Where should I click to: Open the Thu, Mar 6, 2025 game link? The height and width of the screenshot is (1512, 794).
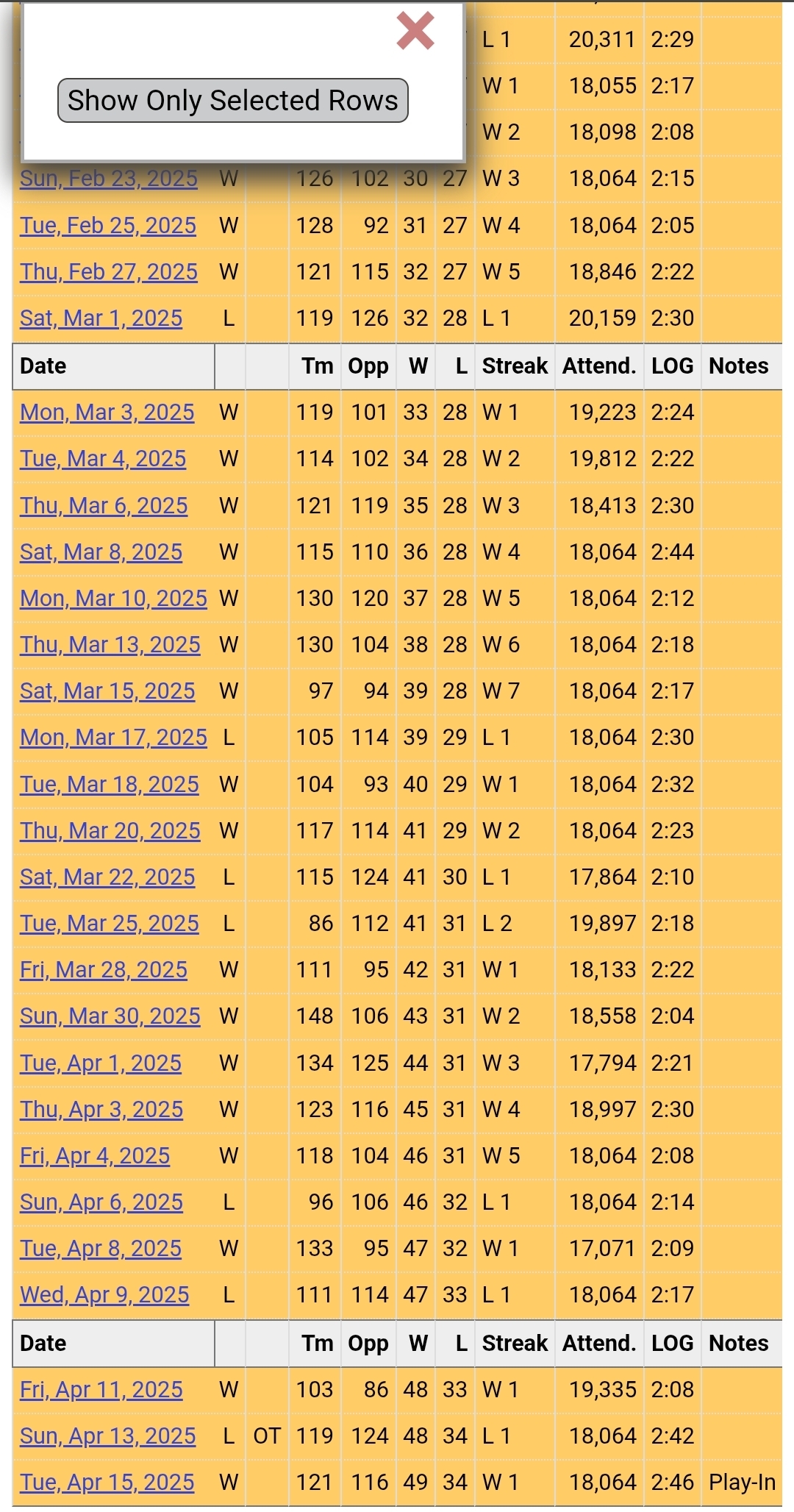coord(104,506)
